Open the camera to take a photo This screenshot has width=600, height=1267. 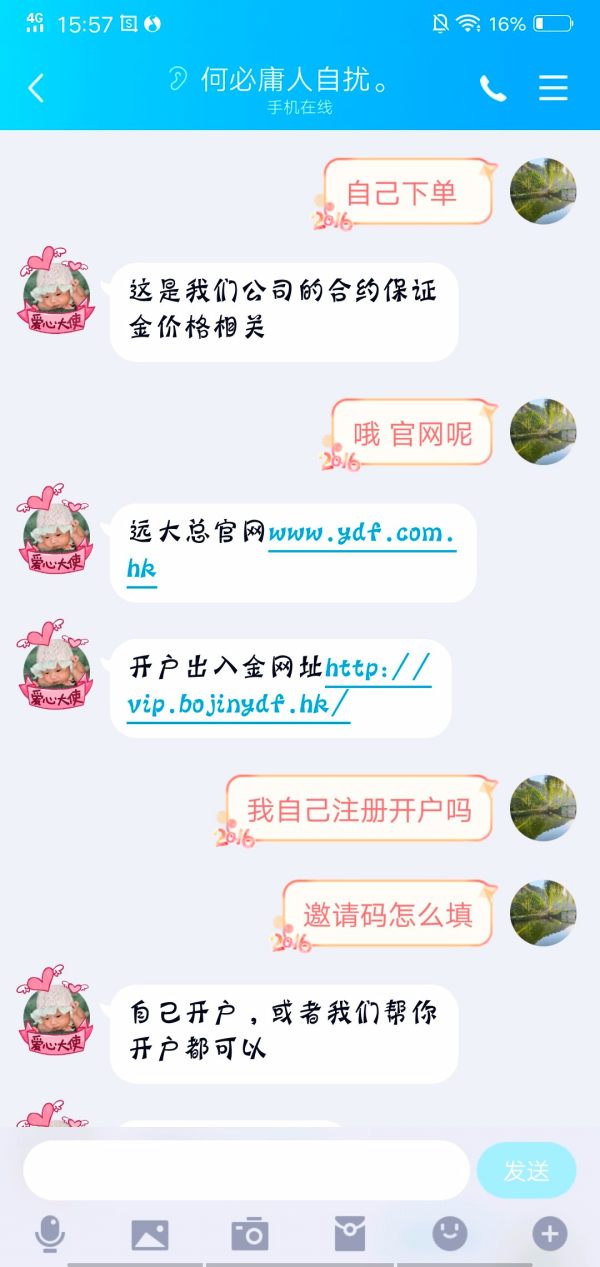coord(250,1234)
